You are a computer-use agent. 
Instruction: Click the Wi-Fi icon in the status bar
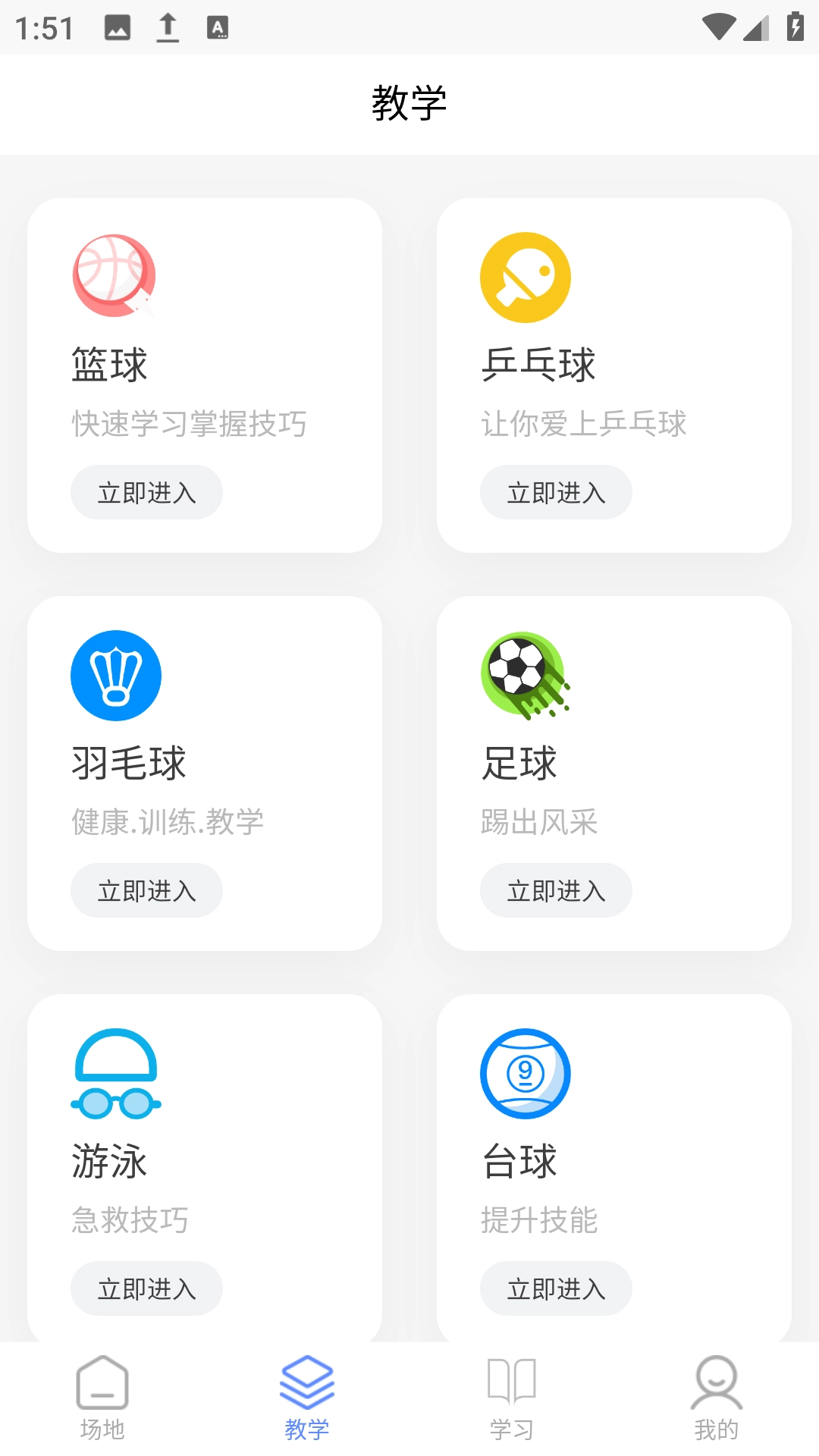(x=717, y=25)
